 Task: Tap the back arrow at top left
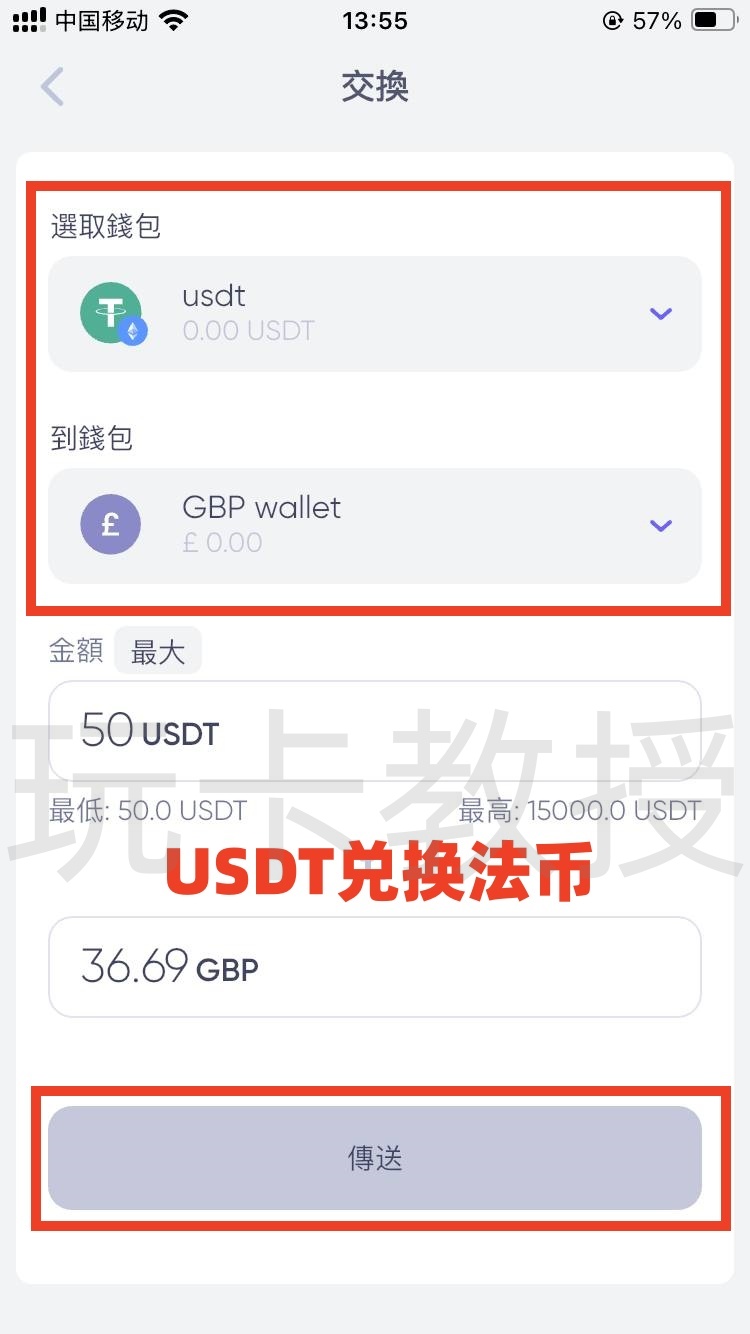click(52, 87)
